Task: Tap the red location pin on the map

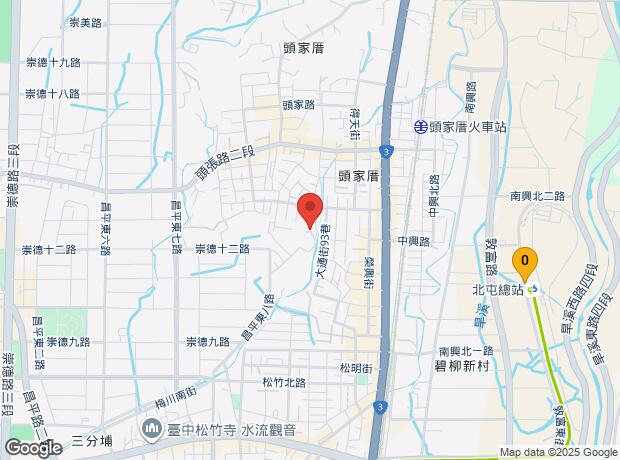Action: 310,211
